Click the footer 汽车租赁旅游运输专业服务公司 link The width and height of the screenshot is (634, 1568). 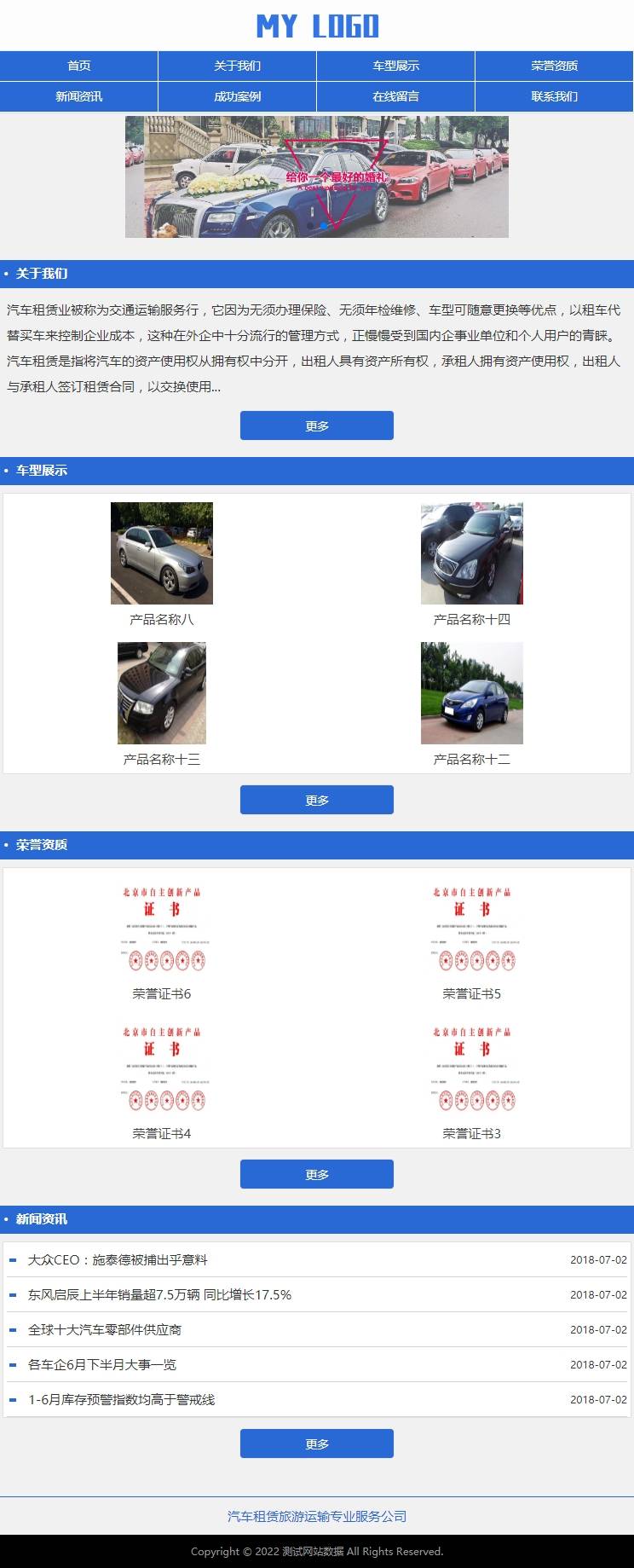[x=317, y=1516]
